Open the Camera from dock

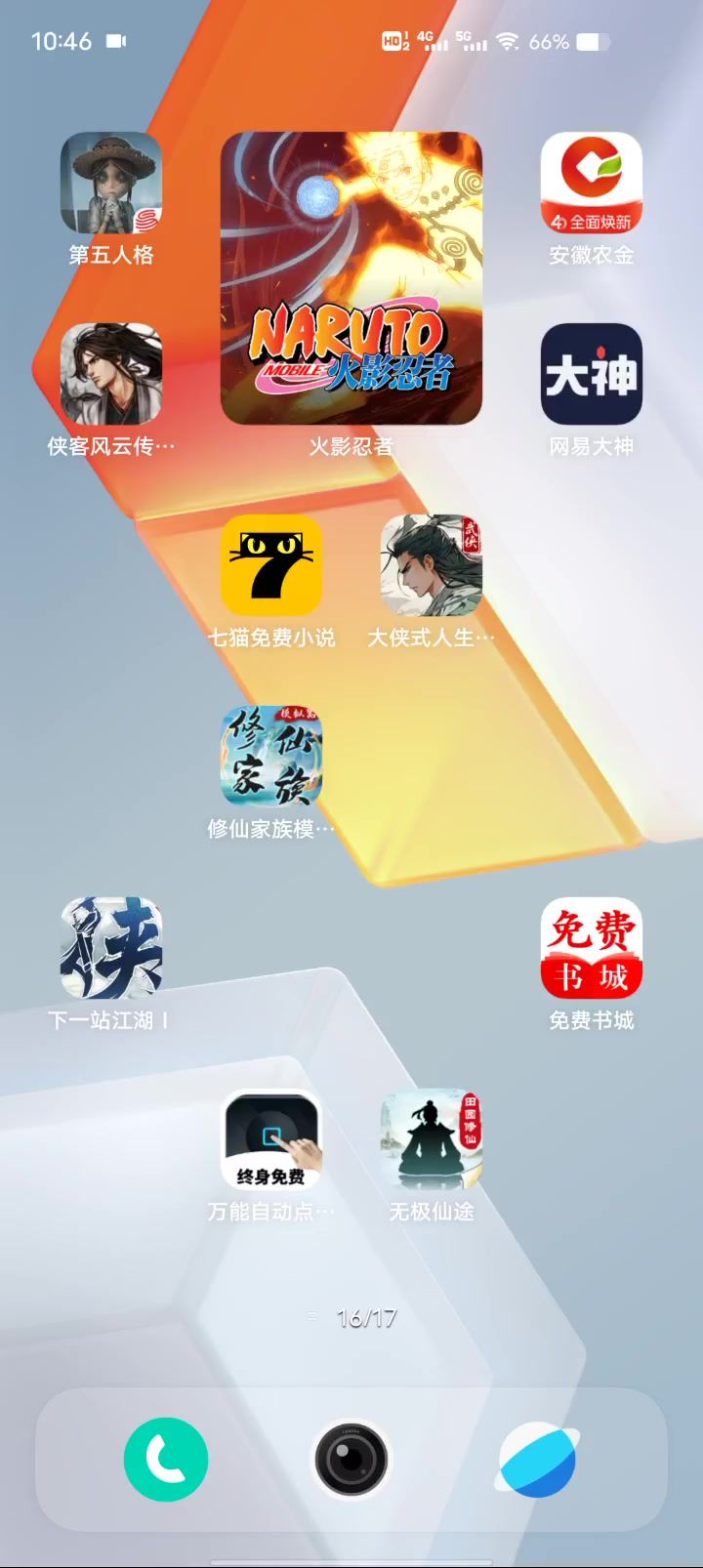coord(351,1460)
